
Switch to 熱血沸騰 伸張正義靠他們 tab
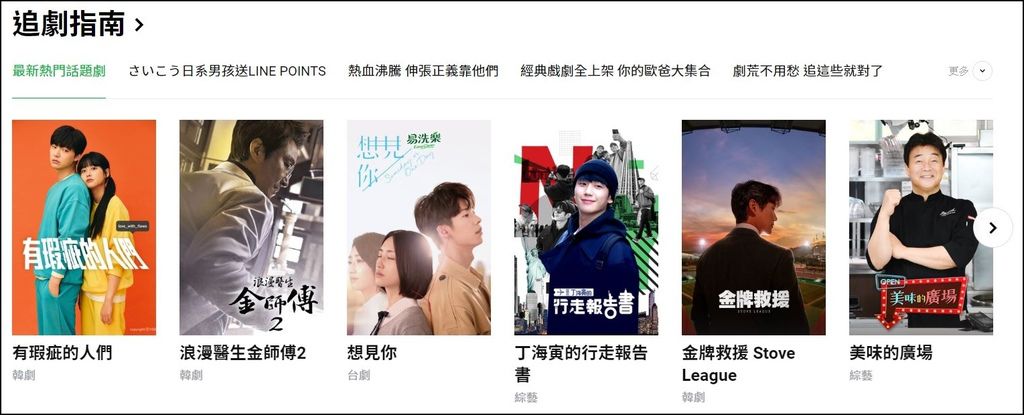423,71
